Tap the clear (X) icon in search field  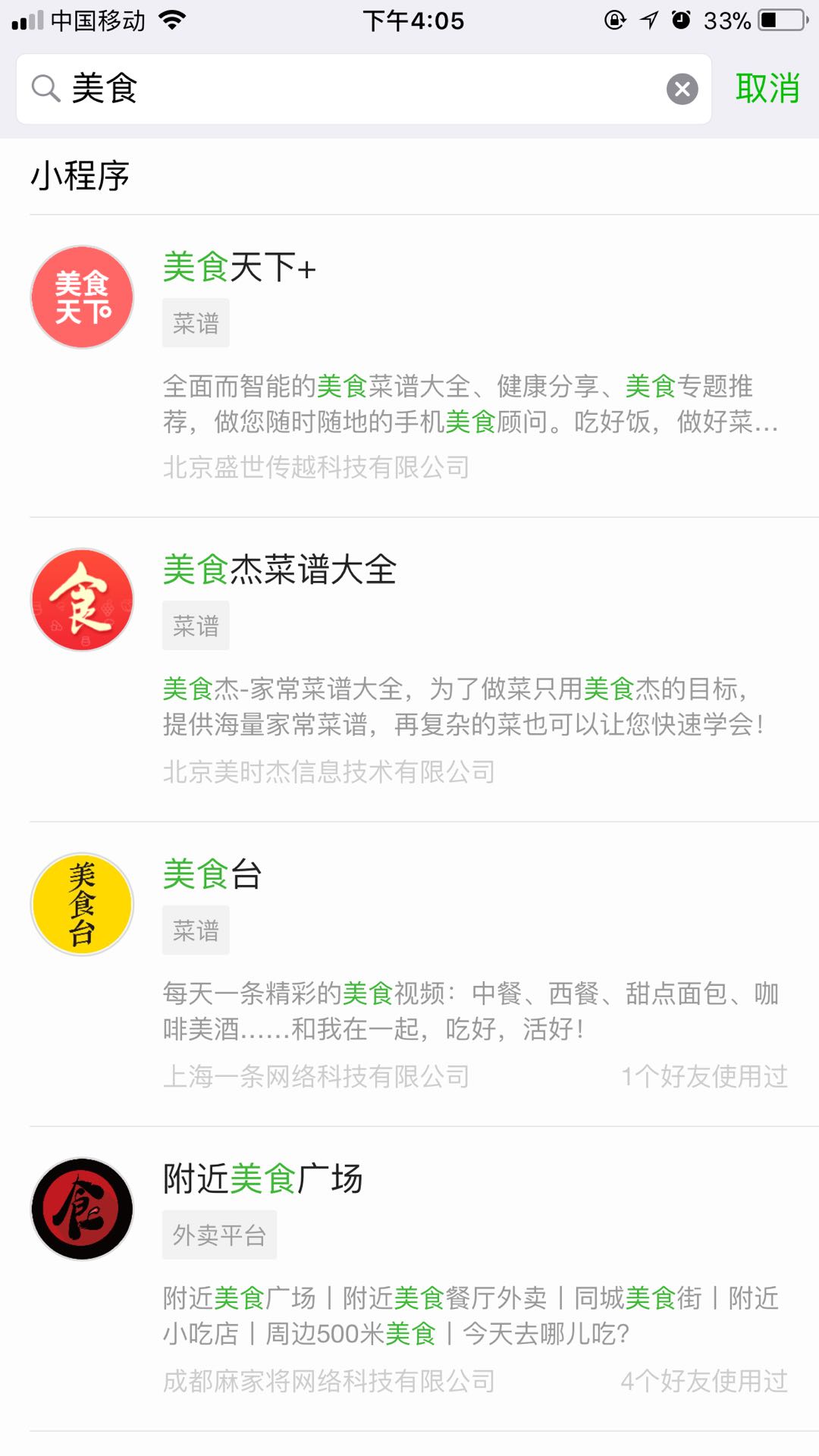click(x=682, y=89)
